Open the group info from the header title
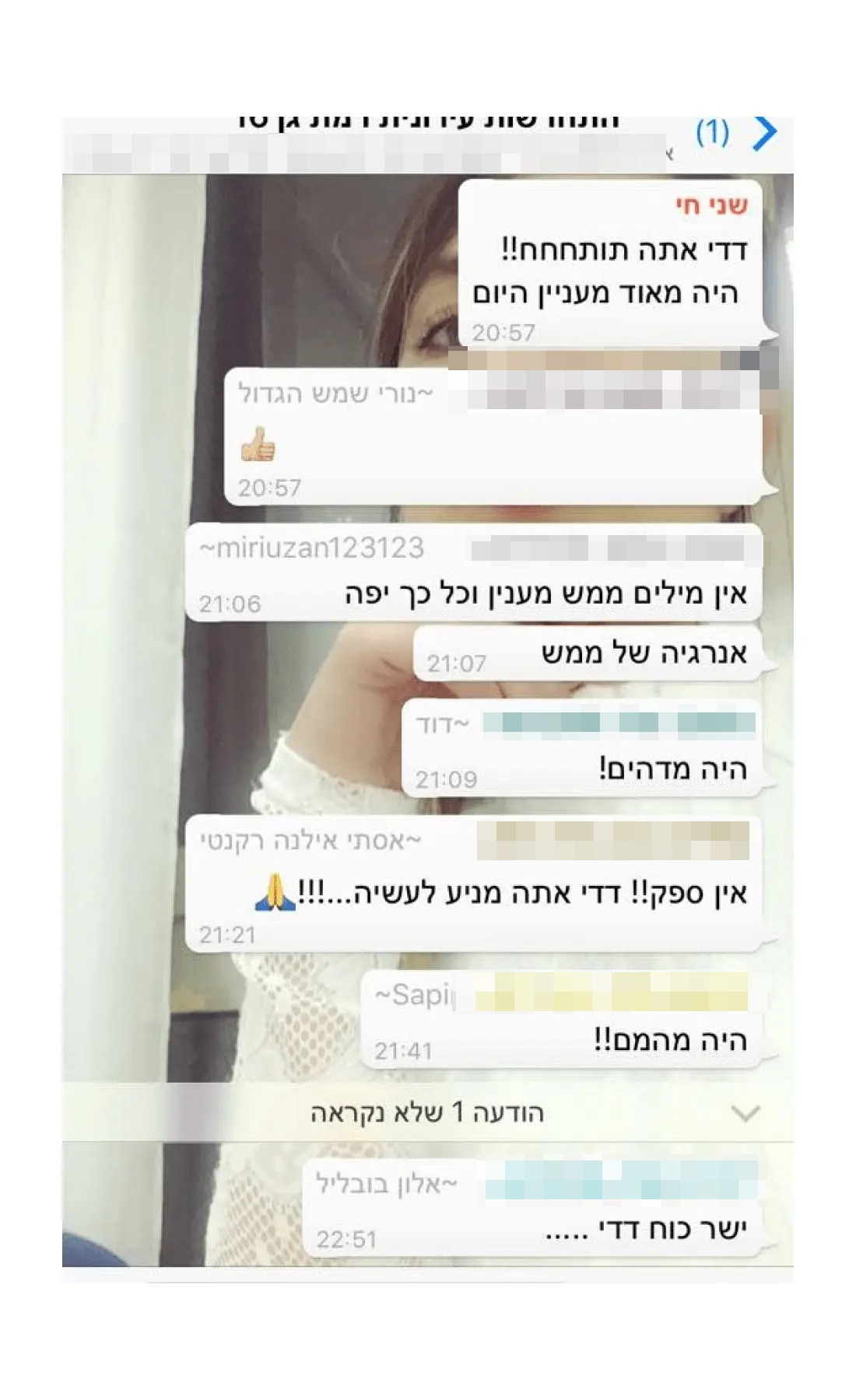 (428, 124)
